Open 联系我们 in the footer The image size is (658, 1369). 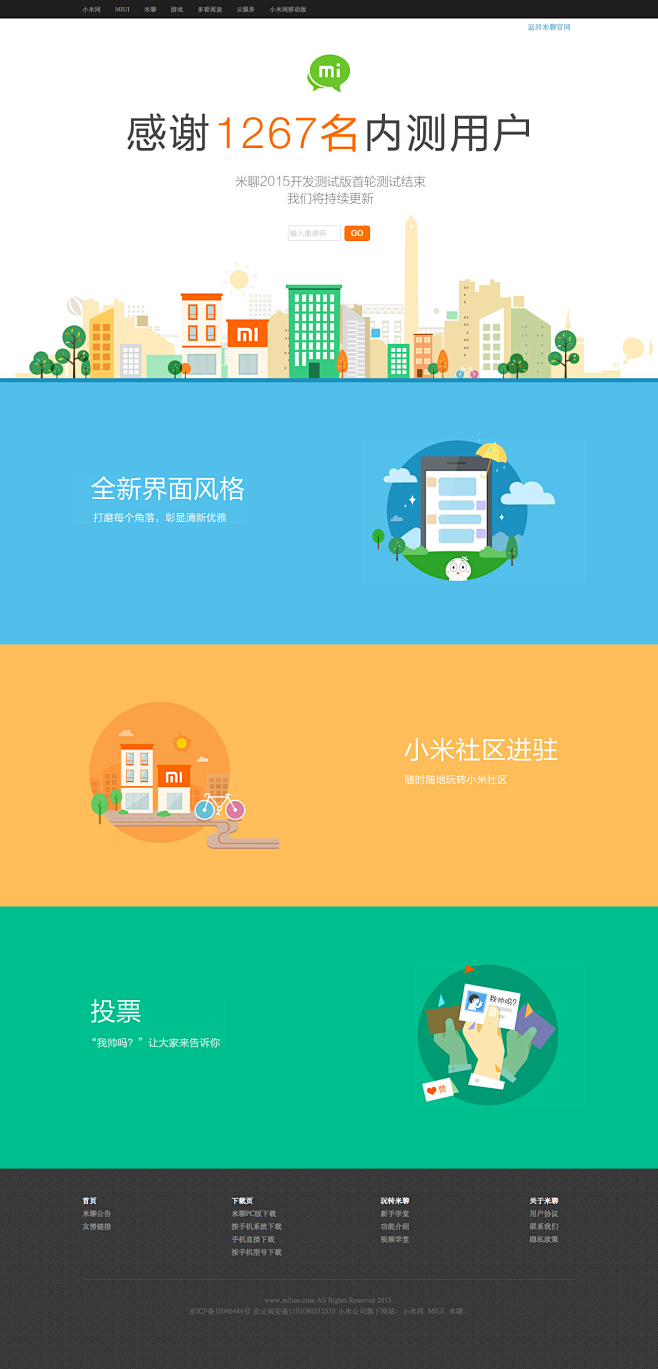tap(544, 1227)
